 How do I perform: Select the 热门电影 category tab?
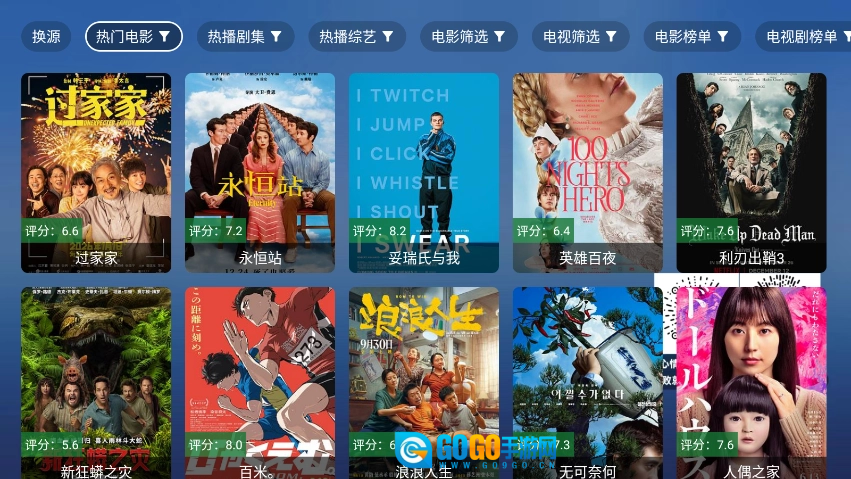coord(134,37)
